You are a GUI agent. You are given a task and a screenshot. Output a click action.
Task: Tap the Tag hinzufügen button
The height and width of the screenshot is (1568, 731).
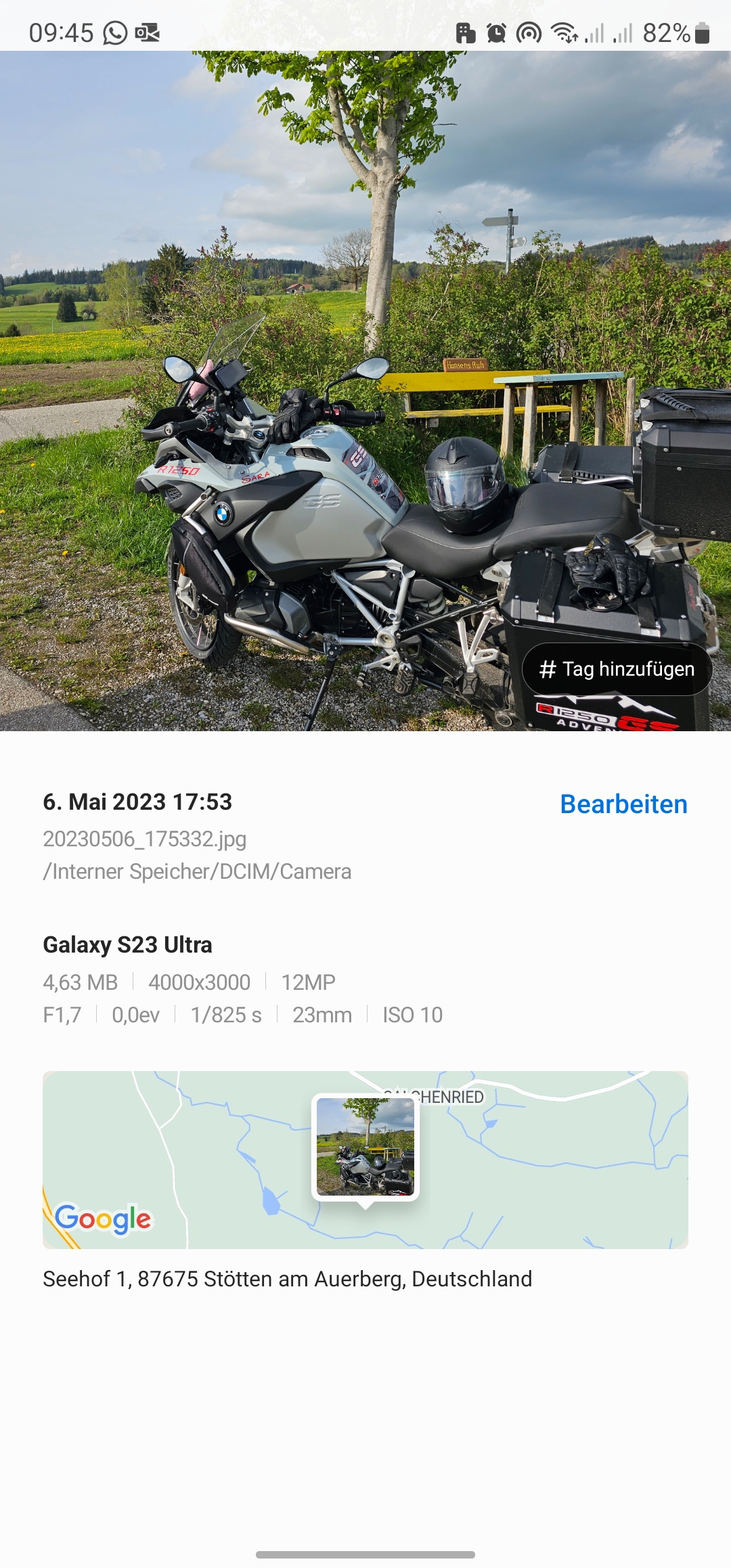[617, 669]
